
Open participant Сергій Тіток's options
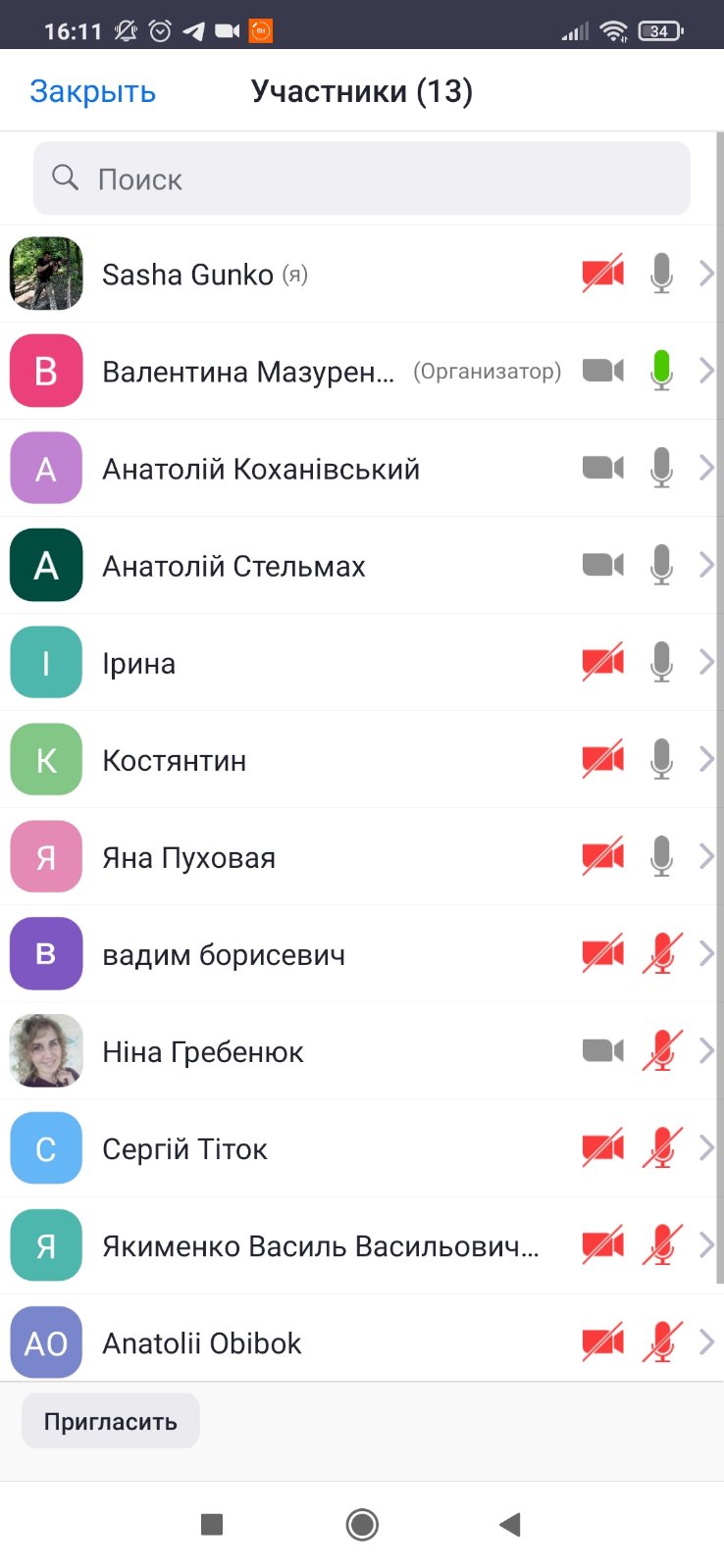tap(294, 1148)
